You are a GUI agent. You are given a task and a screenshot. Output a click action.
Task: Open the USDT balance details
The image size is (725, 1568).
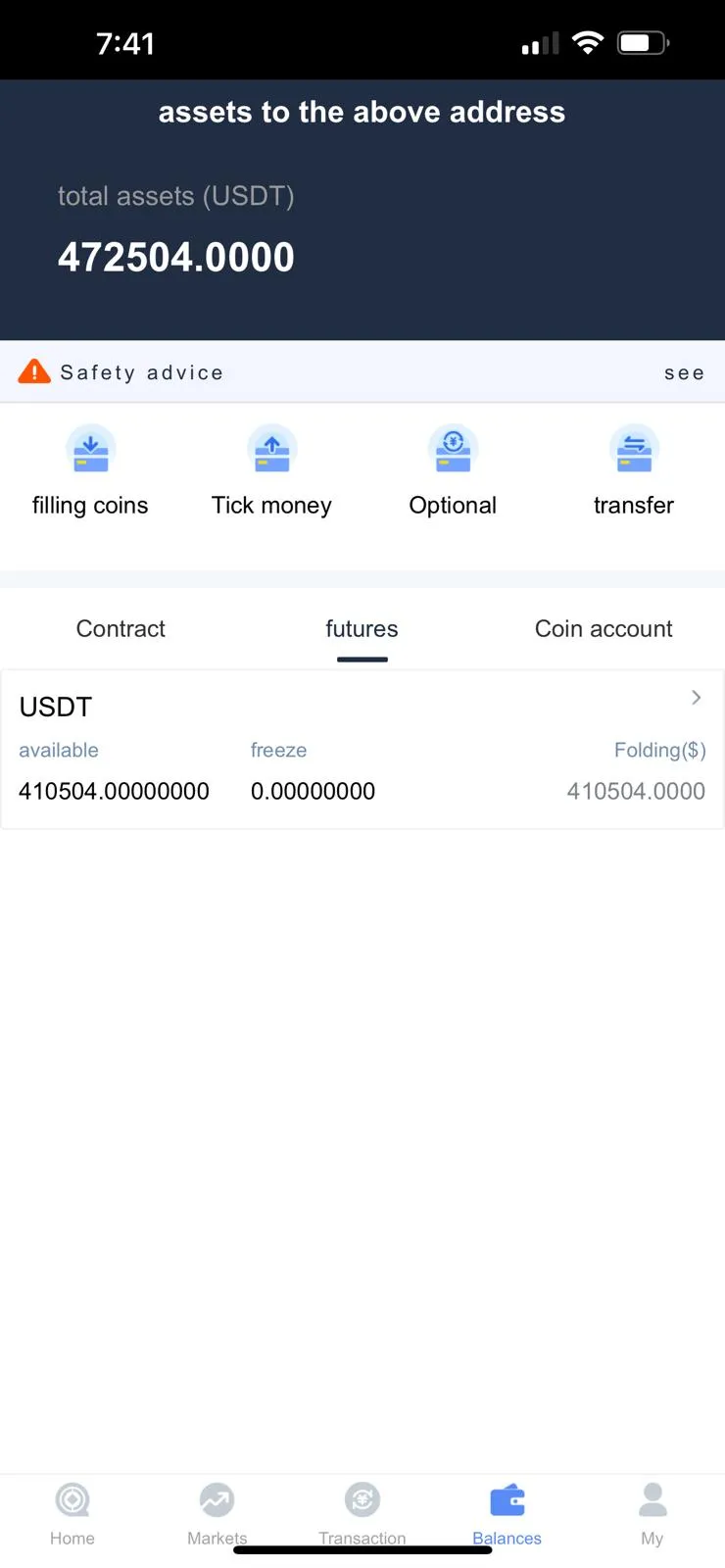point(362,750)
